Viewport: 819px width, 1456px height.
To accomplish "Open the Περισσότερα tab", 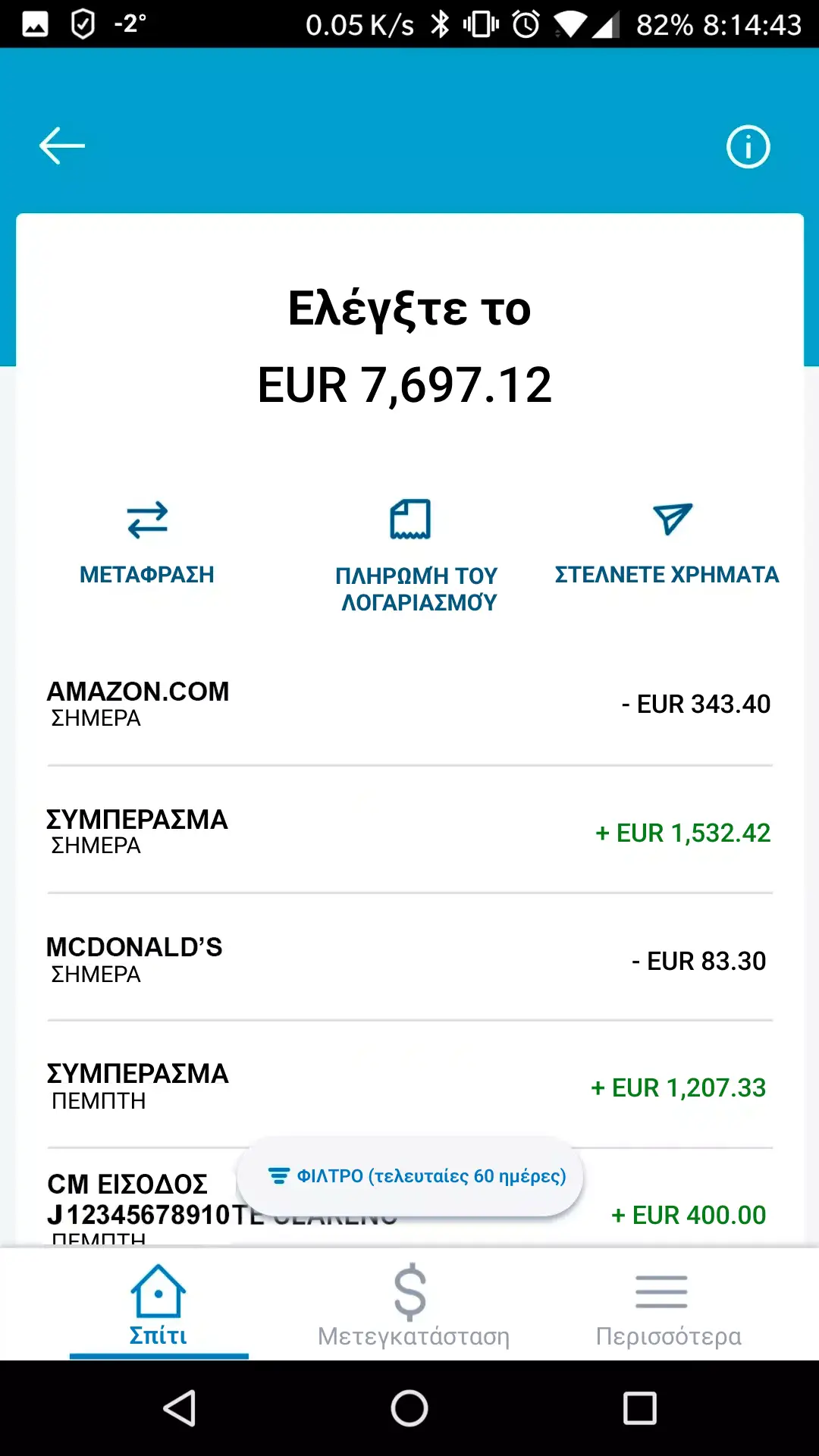I will (668, 1304).
